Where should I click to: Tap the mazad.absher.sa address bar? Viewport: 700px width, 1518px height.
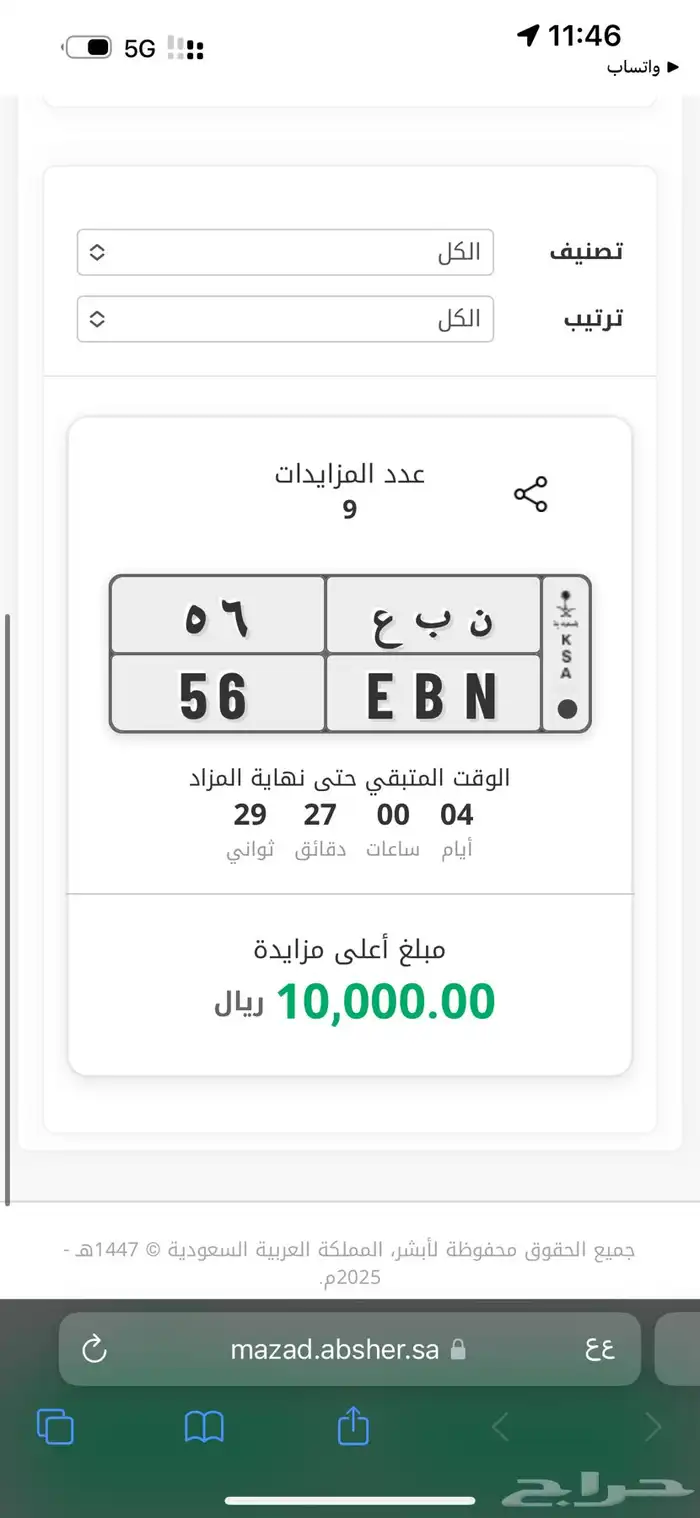(335, 1350)
